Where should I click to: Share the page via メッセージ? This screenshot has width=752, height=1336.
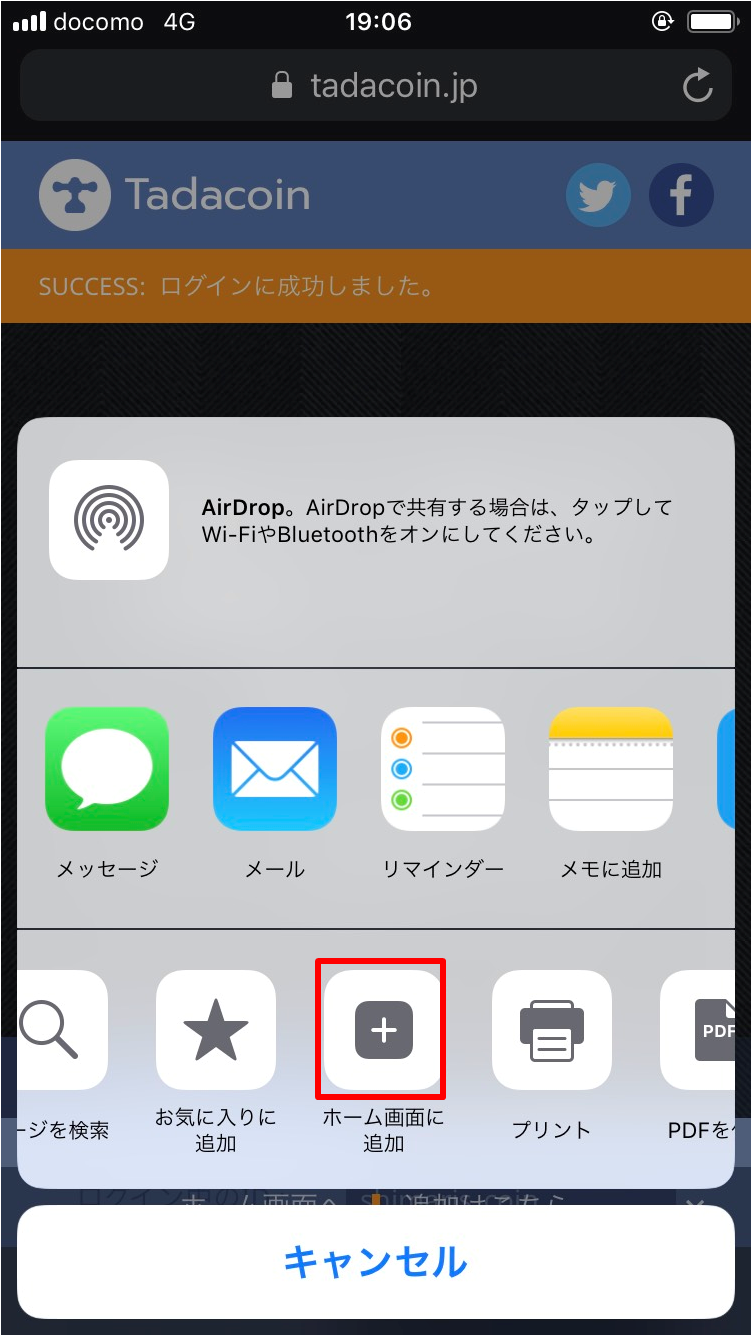[107, 769]
